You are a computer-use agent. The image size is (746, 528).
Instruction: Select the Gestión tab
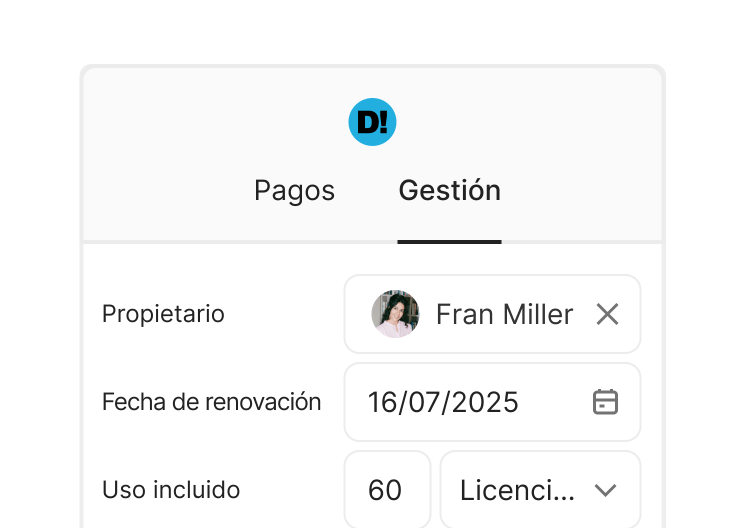pyautogui.click(x=449, y=190)
